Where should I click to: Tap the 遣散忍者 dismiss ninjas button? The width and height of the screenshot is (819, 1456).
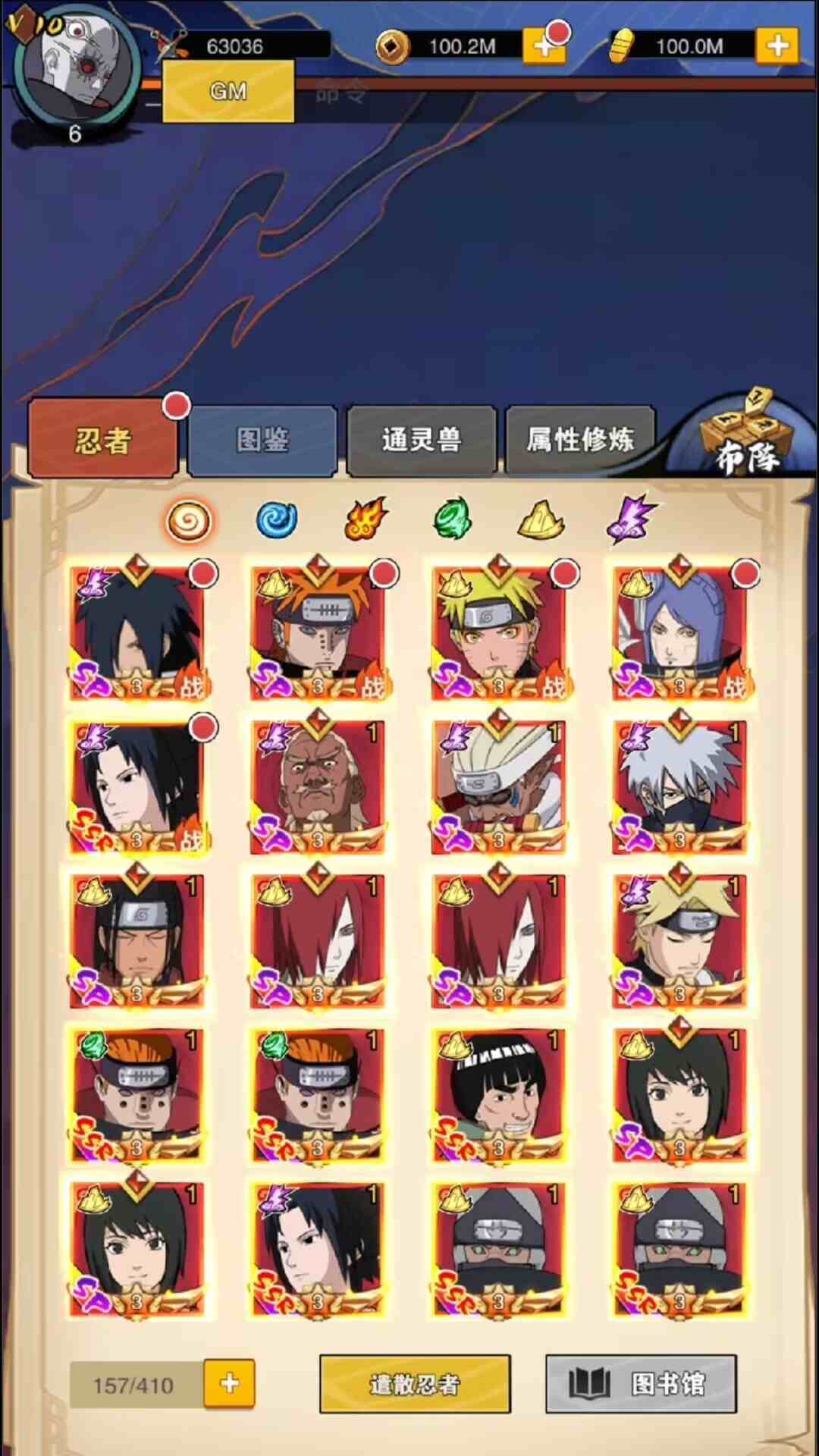click(415, 1384)
